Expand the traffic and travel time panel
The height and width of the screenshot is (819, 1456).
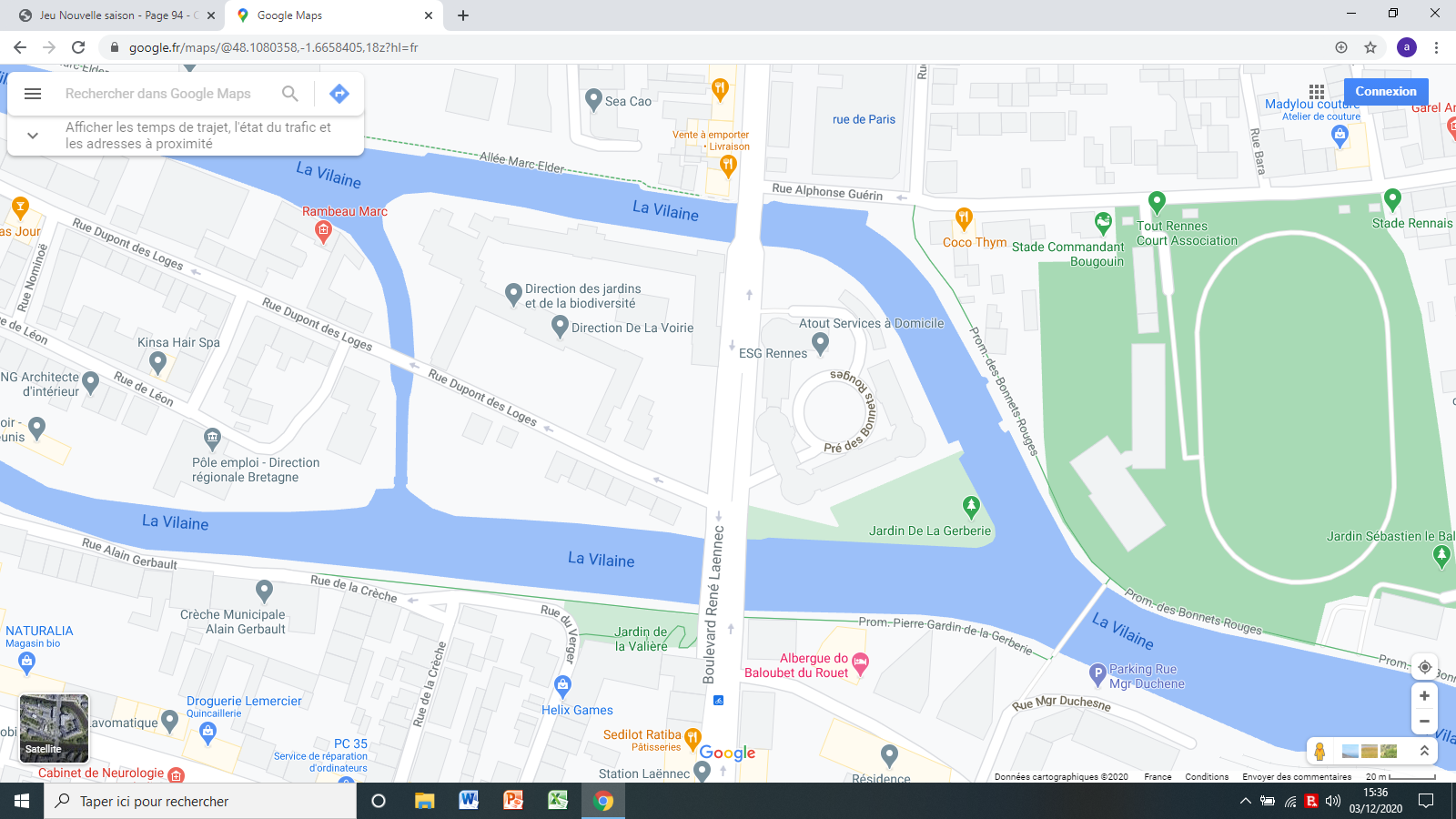tap(33, 136)
